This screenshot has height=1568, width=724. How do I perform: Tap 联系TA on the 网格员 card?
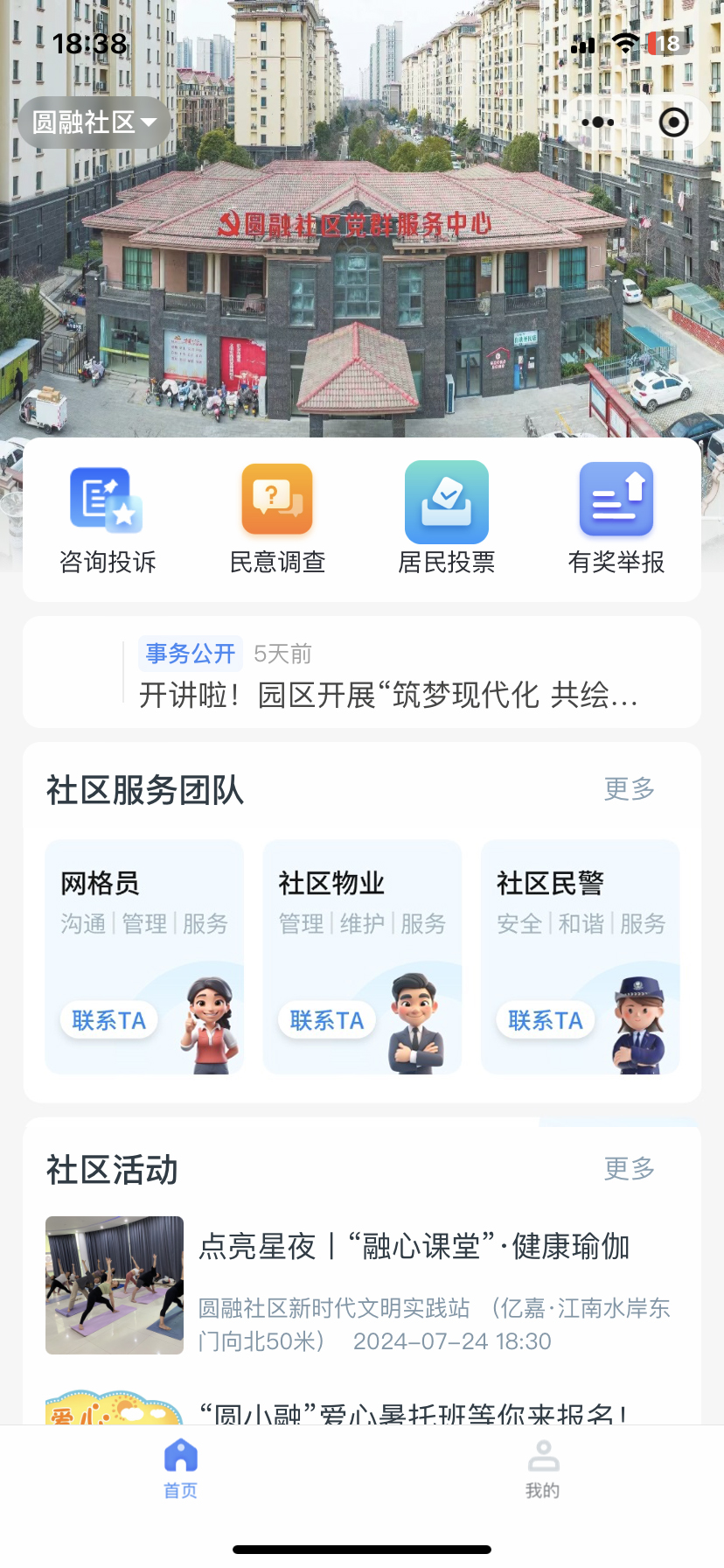[108, 1020]
